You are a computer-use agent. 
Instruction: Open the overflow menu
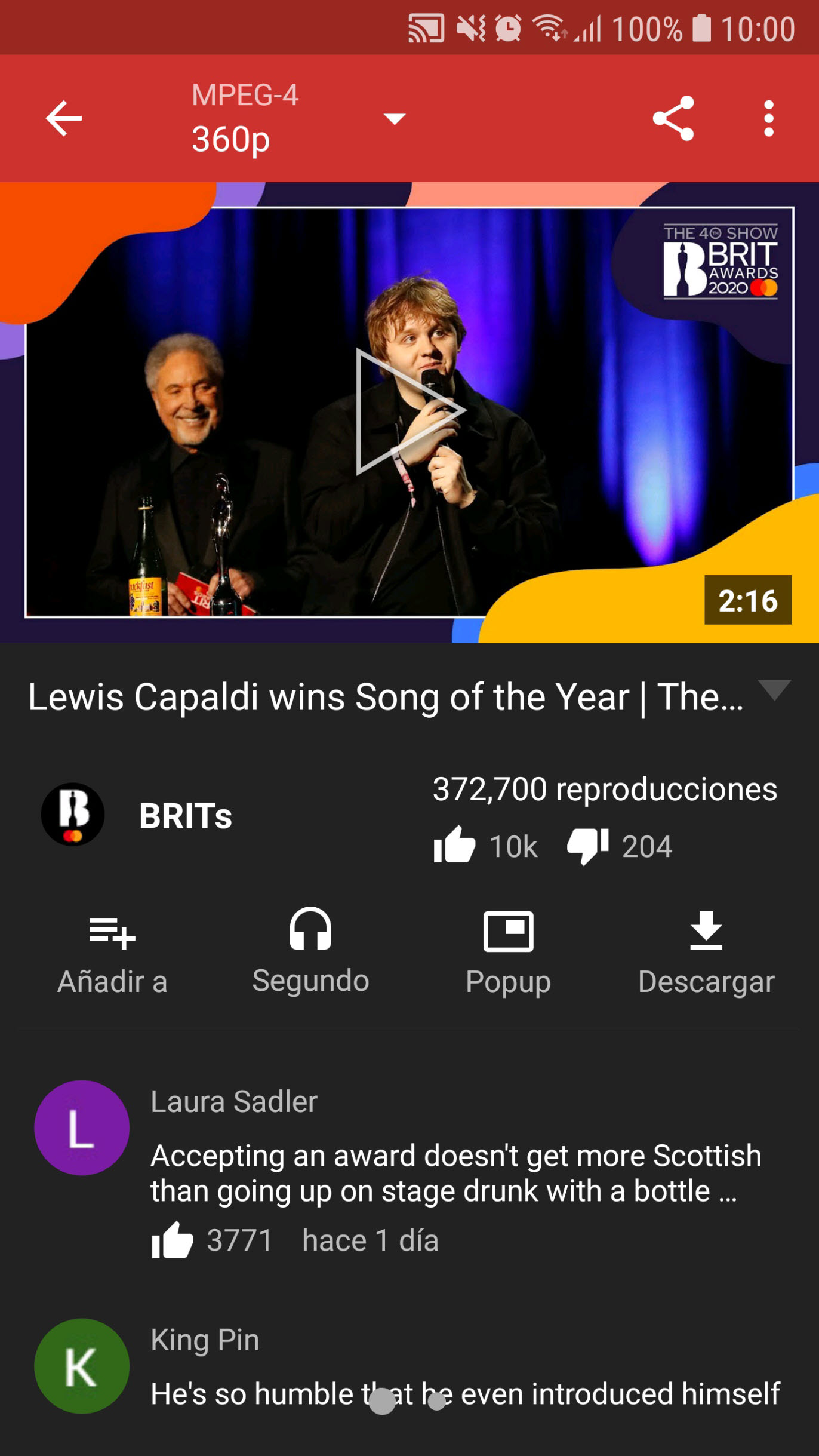[769, 118]
